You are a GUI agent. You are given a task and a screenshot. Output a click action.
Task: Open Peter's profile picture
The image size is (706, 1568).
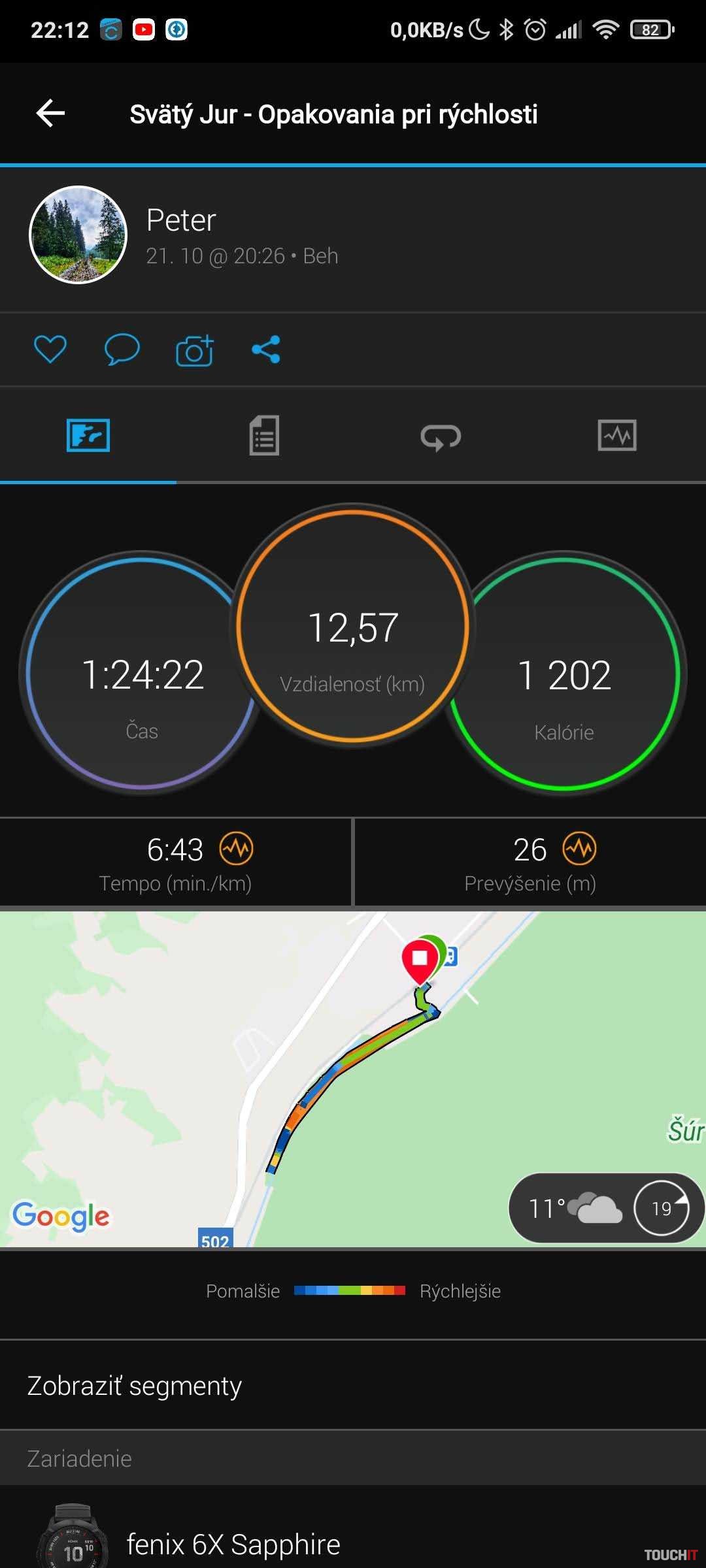click(x=78, y=235)
